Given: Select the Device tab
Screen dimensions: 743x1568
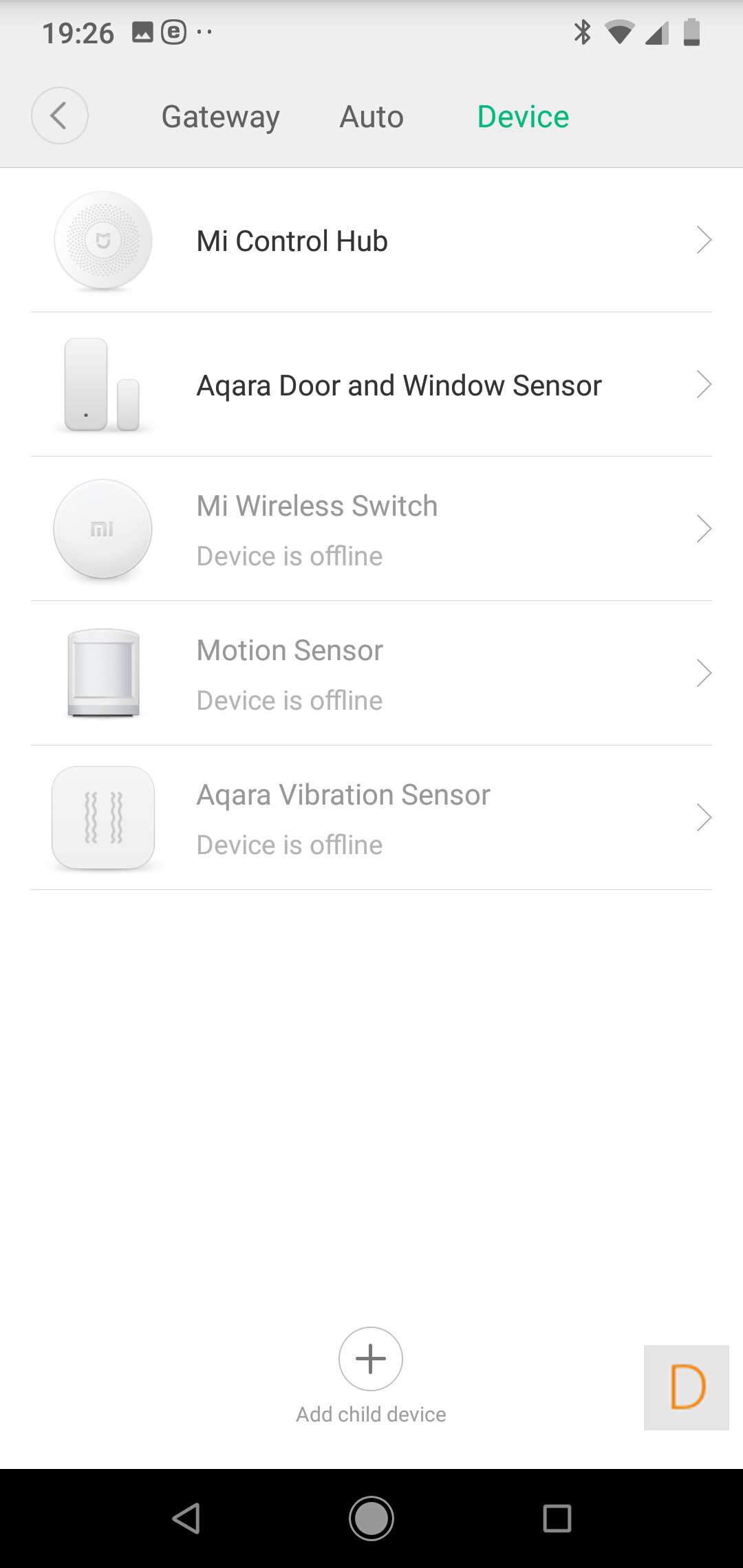Looking at the screenshot, I should [x=523, y=117].
